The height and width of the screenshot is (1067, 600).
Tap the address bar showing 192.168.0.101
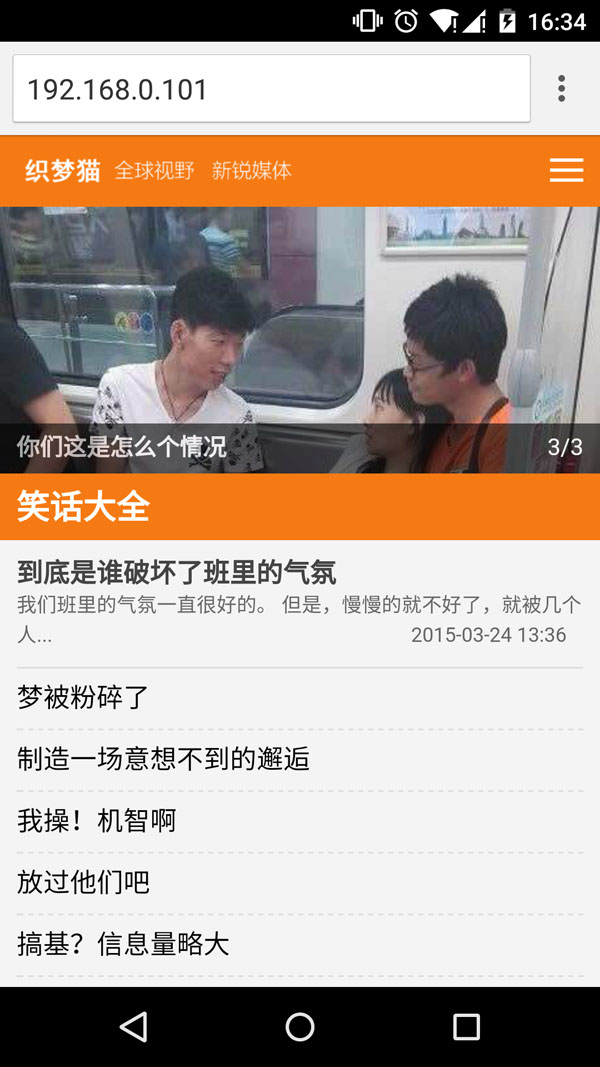tap(270, 89)
